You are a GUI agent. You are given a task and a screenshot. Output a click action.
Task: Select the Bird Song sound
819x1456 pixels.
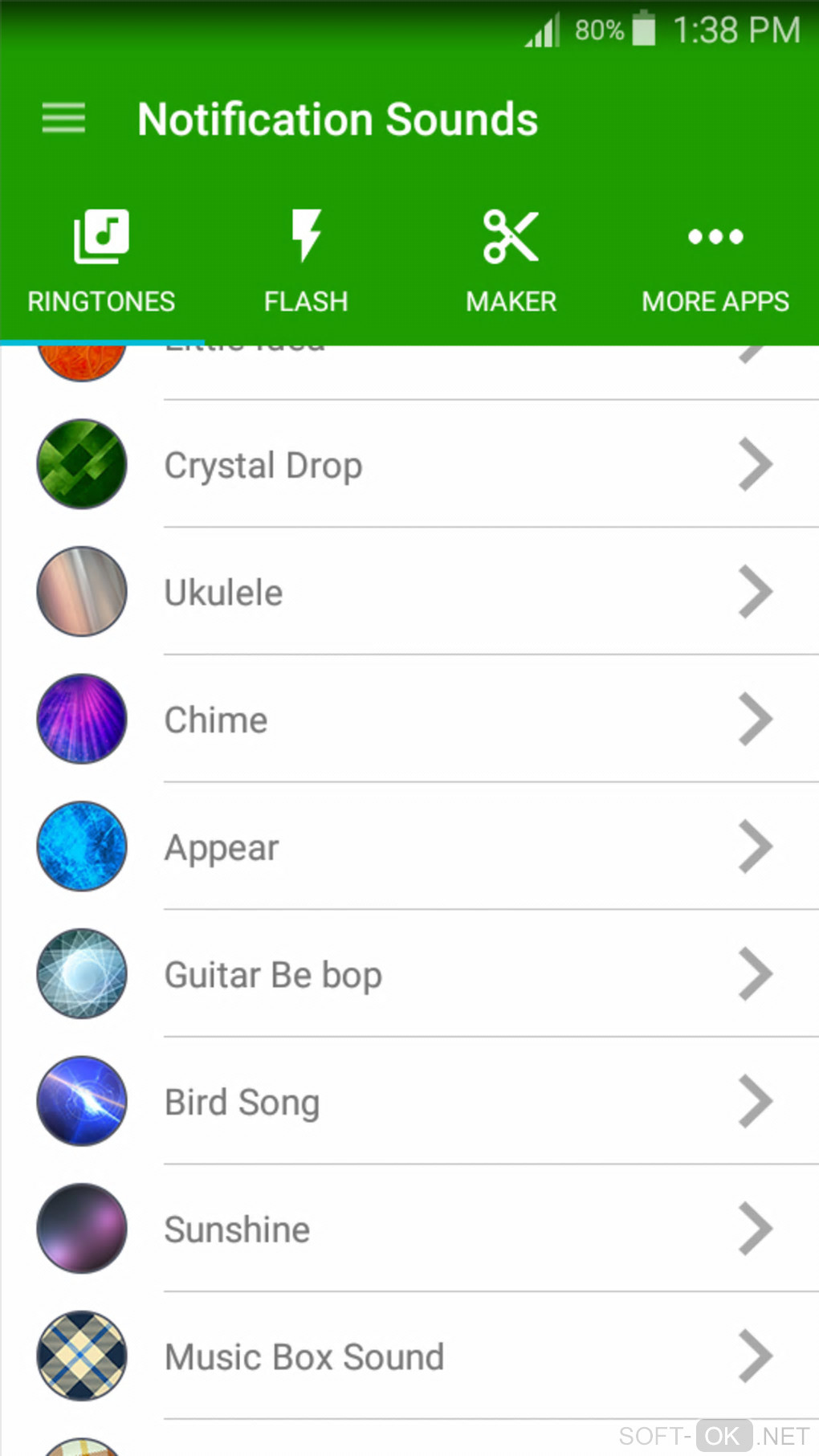click(409, 1102)
